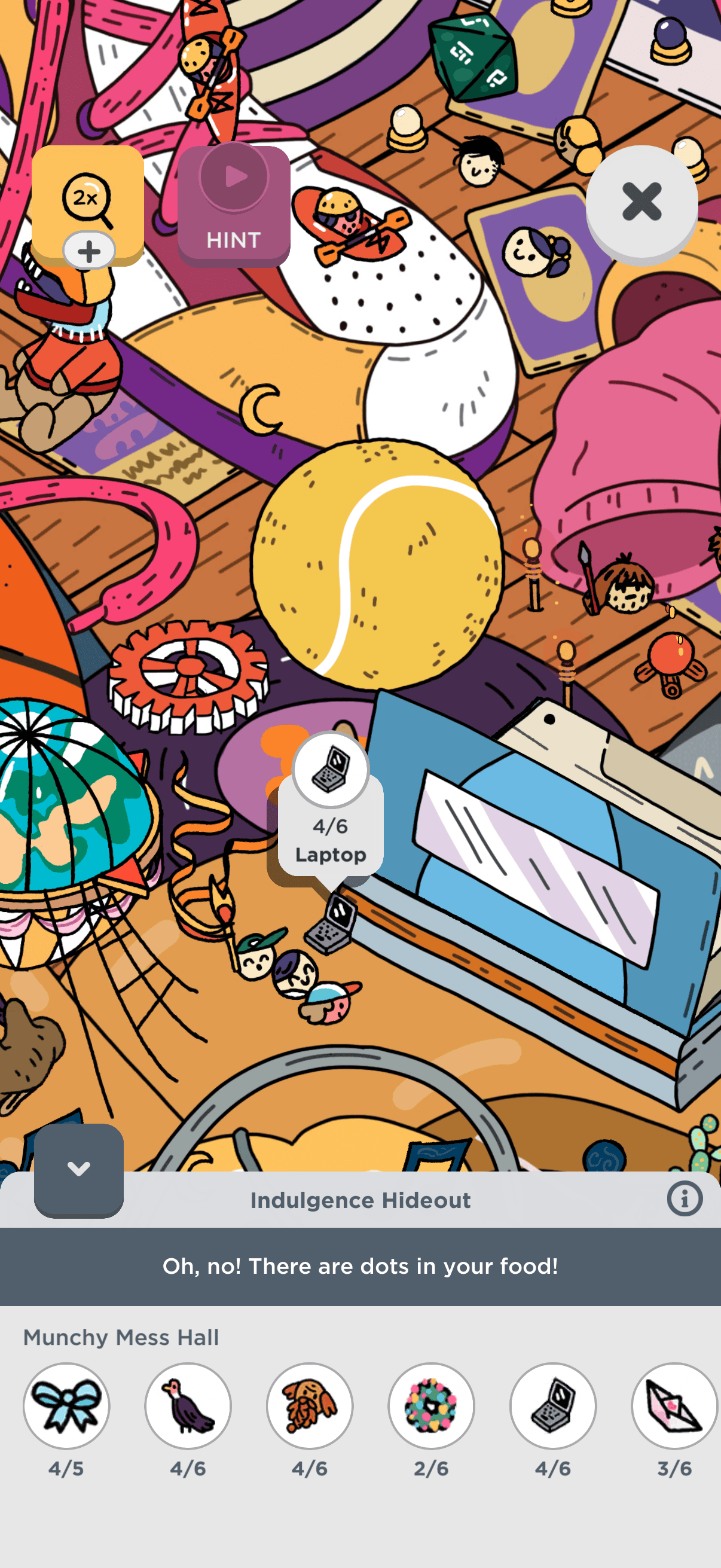Use the HINT button

(x=234, y=205)
